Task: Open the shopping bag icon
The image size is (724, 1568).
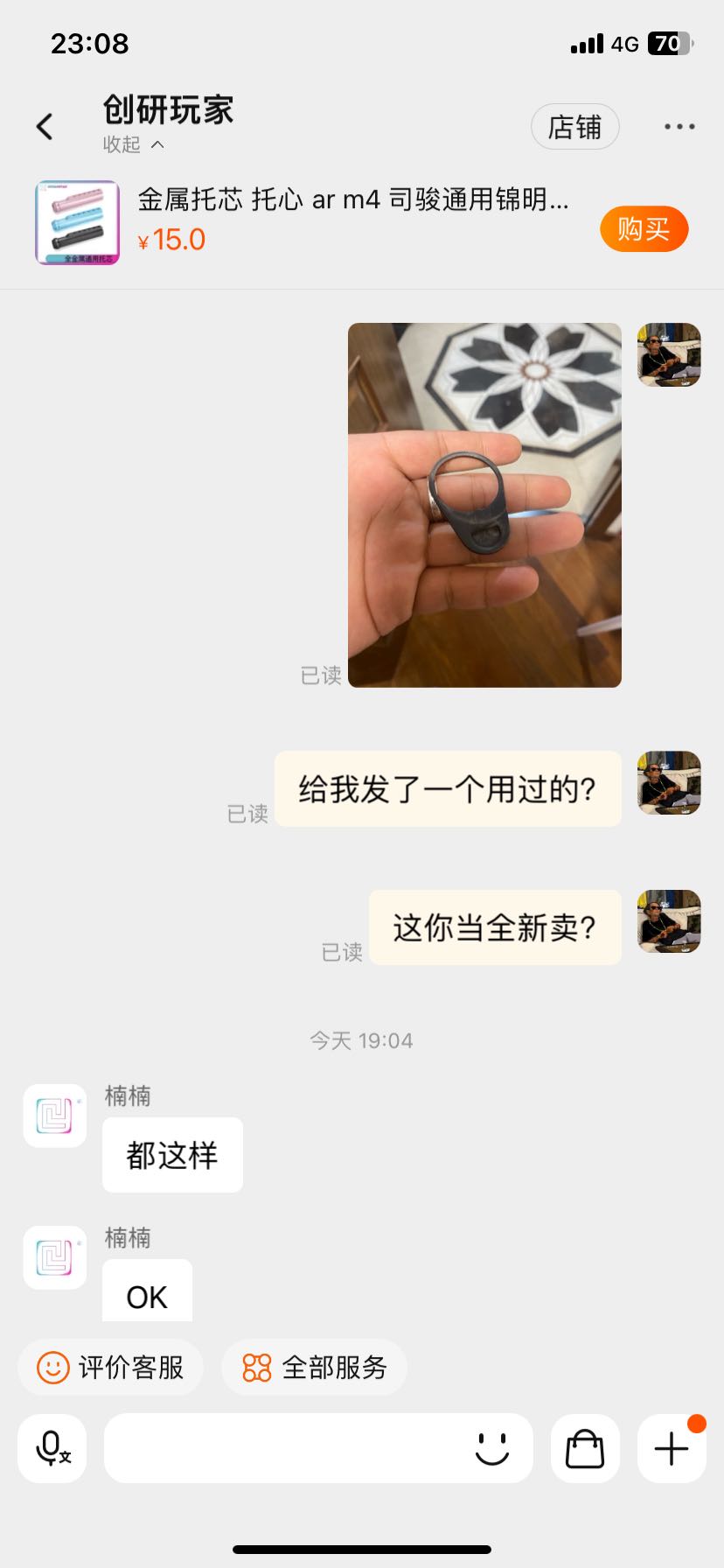Action: click(x=585, y=1448)
